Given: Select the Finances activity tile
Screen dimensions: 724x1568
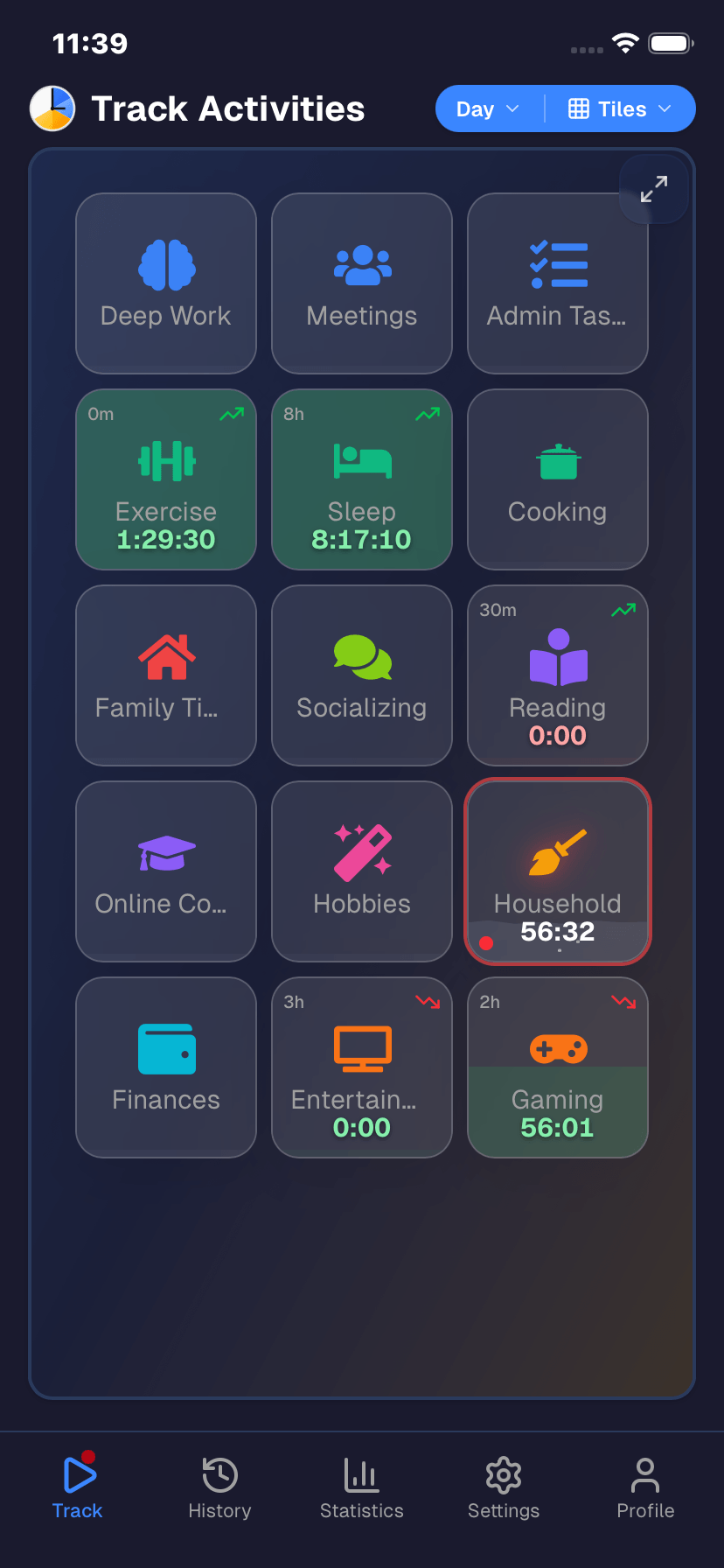Looking at the screenshot, I should coord(166,1067).
